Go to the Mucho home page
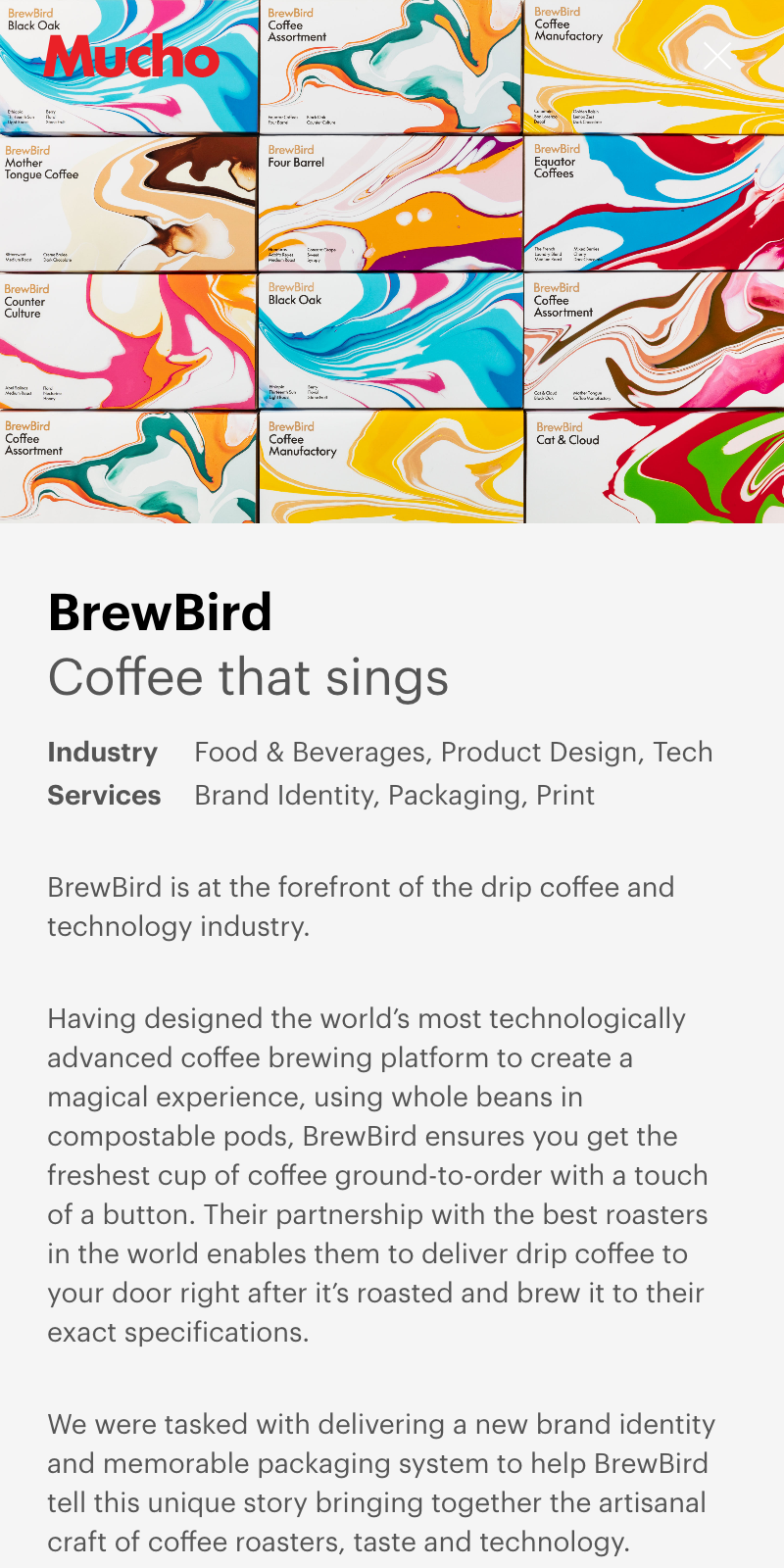The image size is (784, 1568). [x=131, y=58]
